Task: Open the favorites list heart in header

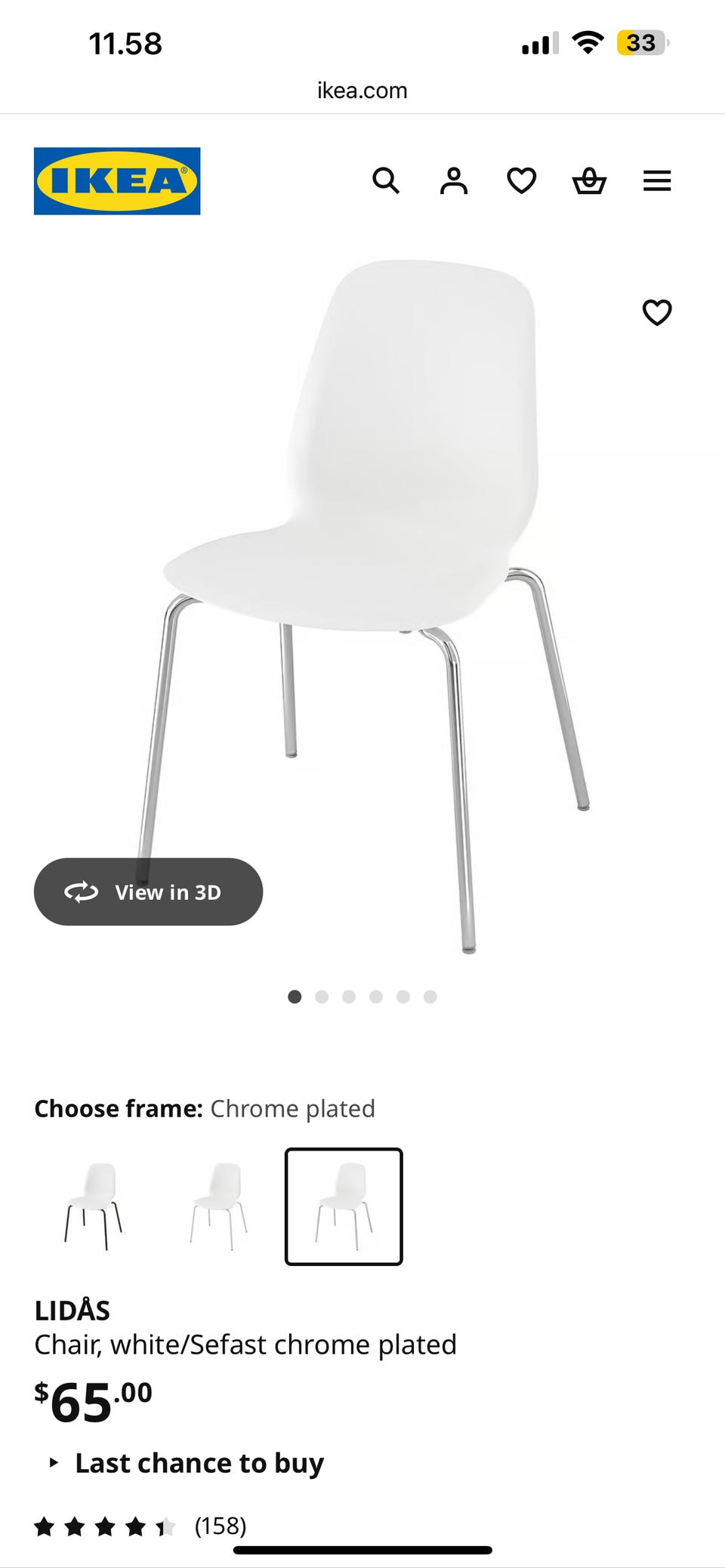Action: click(x=521, y=181)
